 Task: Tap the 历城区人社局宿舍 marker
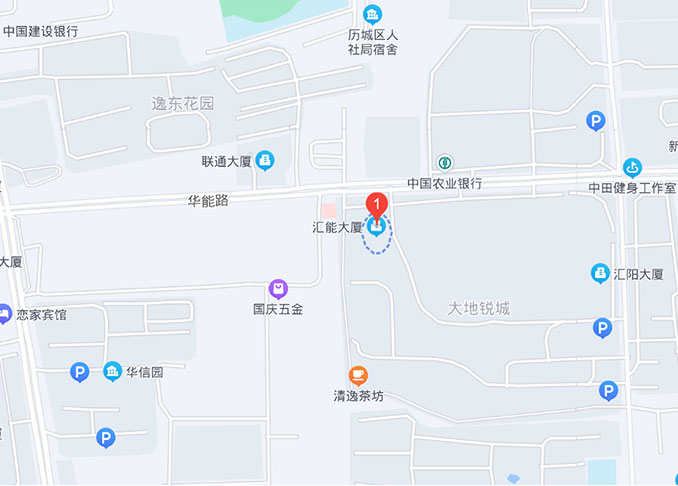pos(372,14)
